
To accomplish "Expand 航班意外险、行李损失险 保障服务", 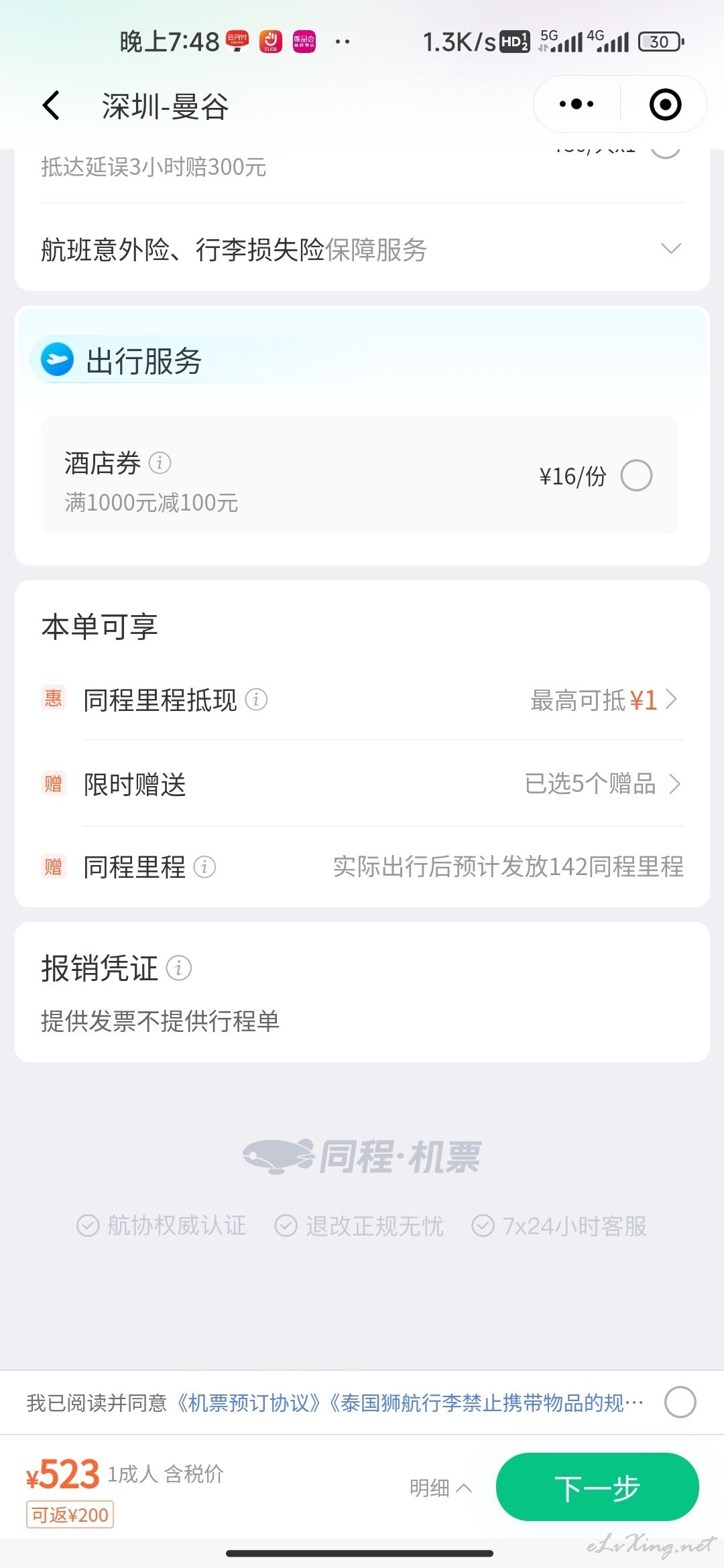I will [362, 249].
